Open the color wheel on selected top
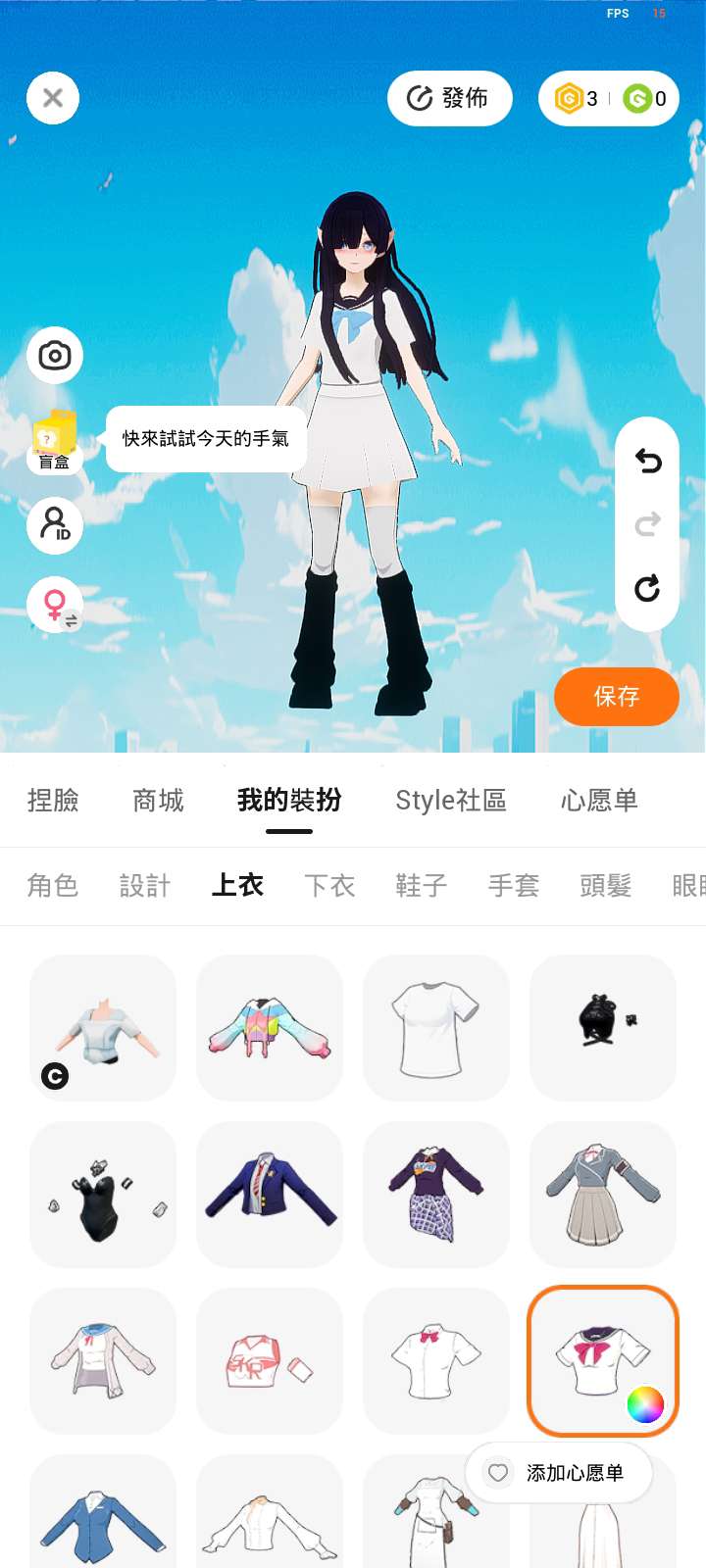The width and height of the screenshot is (706, 1568). point(645,1404)
